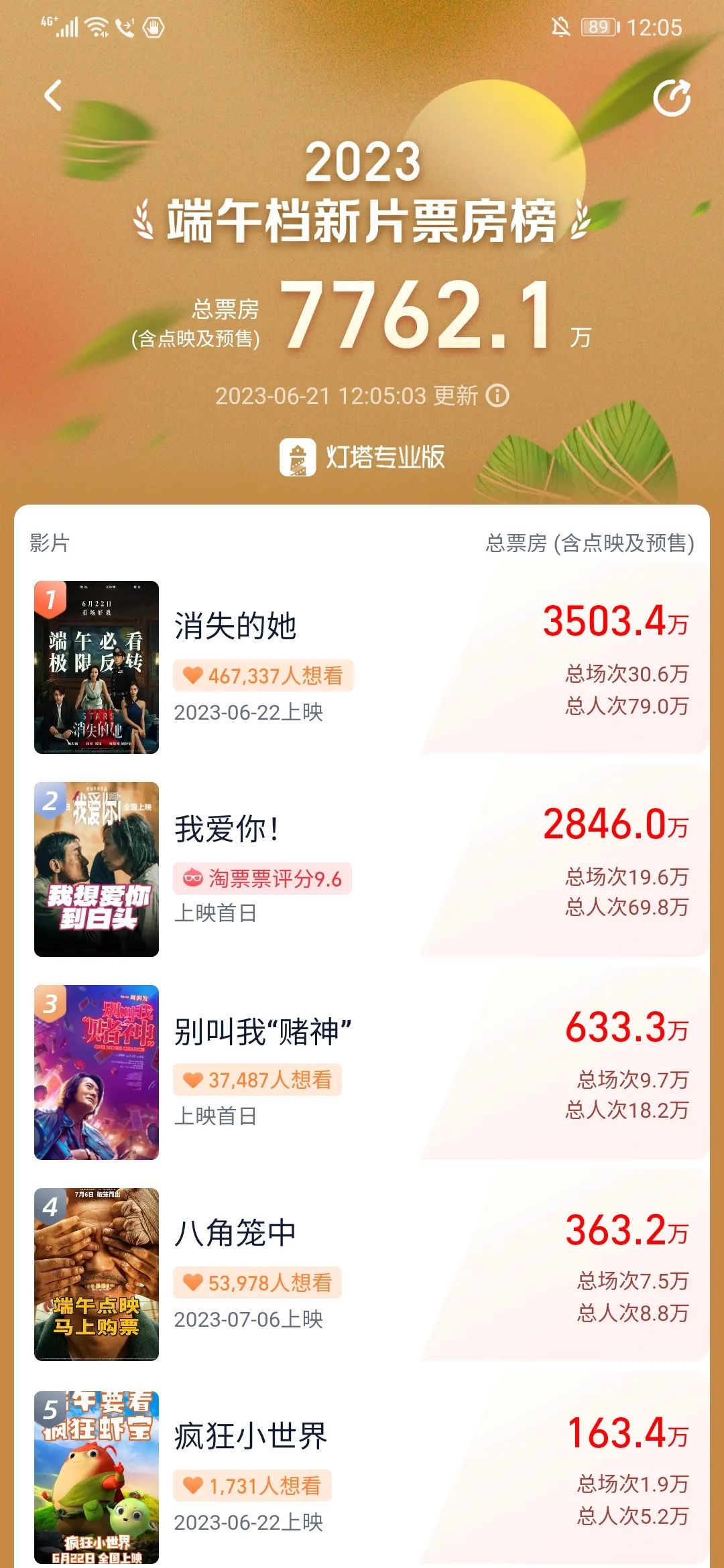Tap the 灯塔专业版 app logo
The width and height of the screenshot is (724, 1568).
(297, 456)
